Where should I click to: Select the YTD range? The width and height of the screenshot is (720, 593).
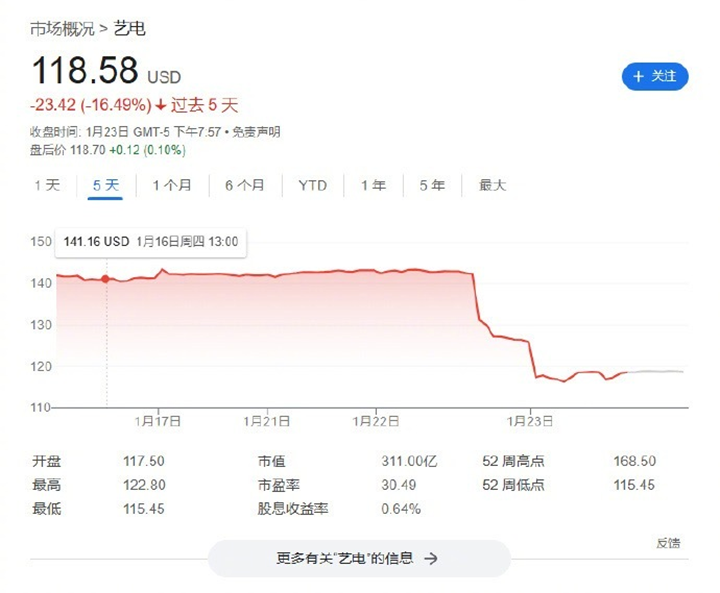pos(312,185)
